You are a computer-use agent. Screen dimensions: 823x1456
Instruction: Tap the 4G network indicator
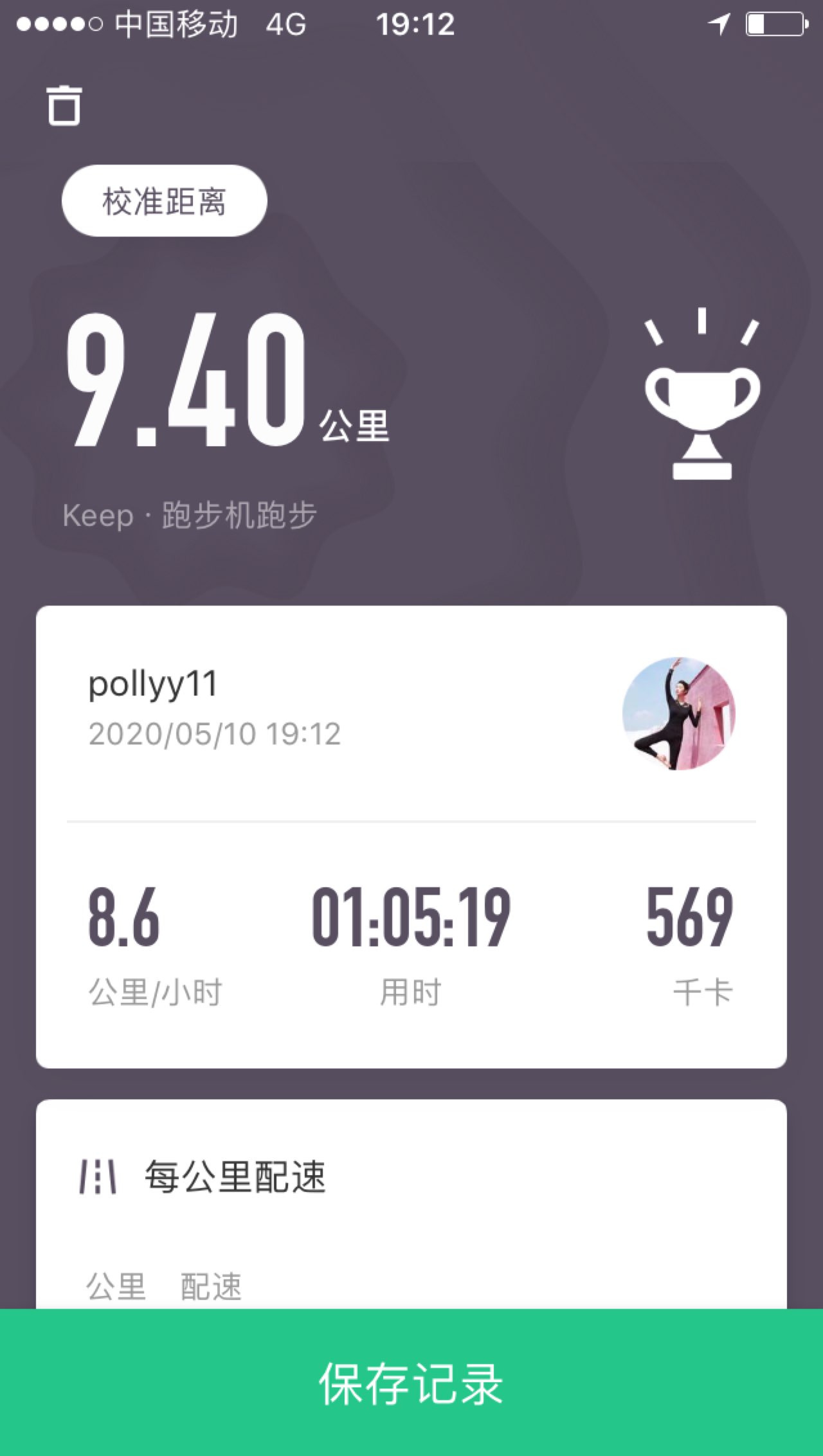284,24
